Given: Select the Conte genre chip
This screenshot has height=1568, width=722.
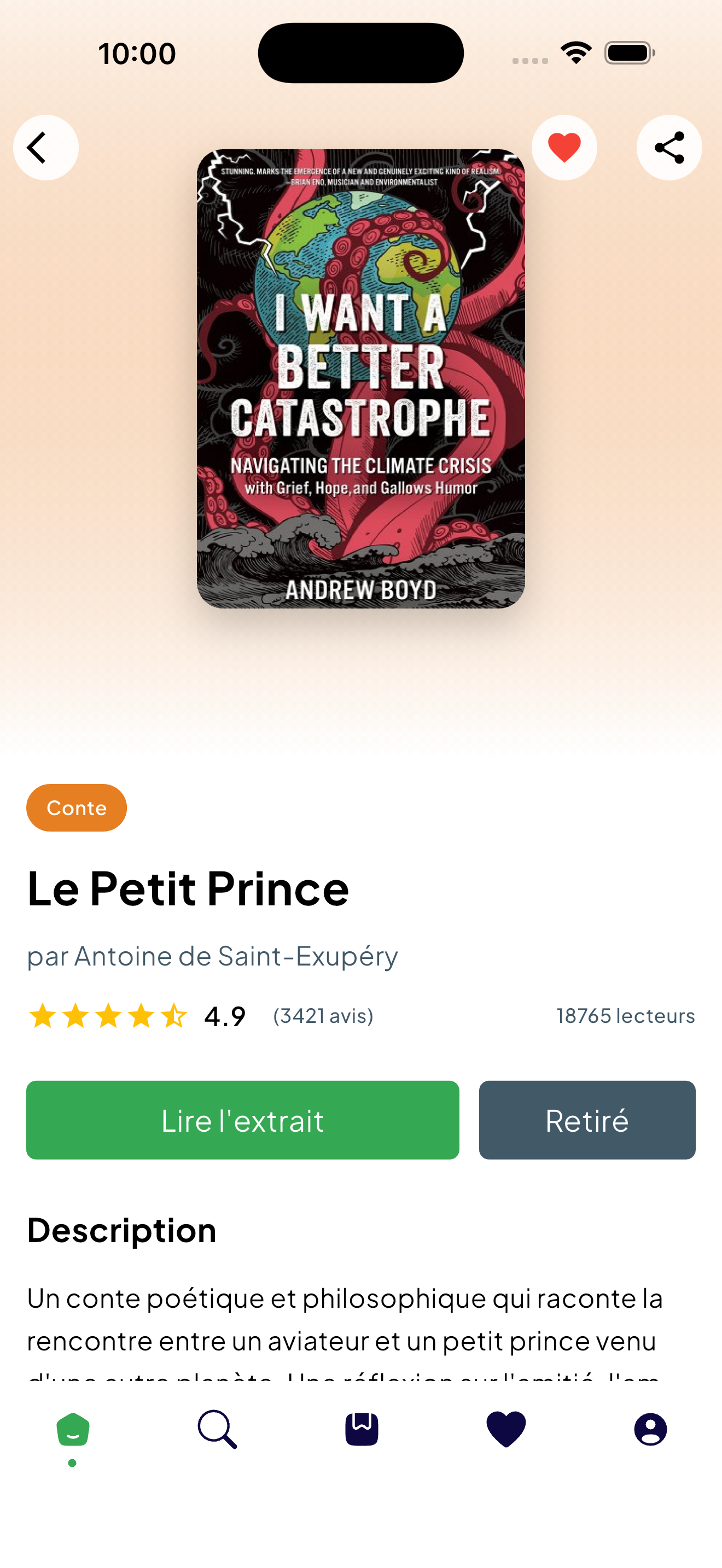Looking at the screenshot, I should coord(77,808).
